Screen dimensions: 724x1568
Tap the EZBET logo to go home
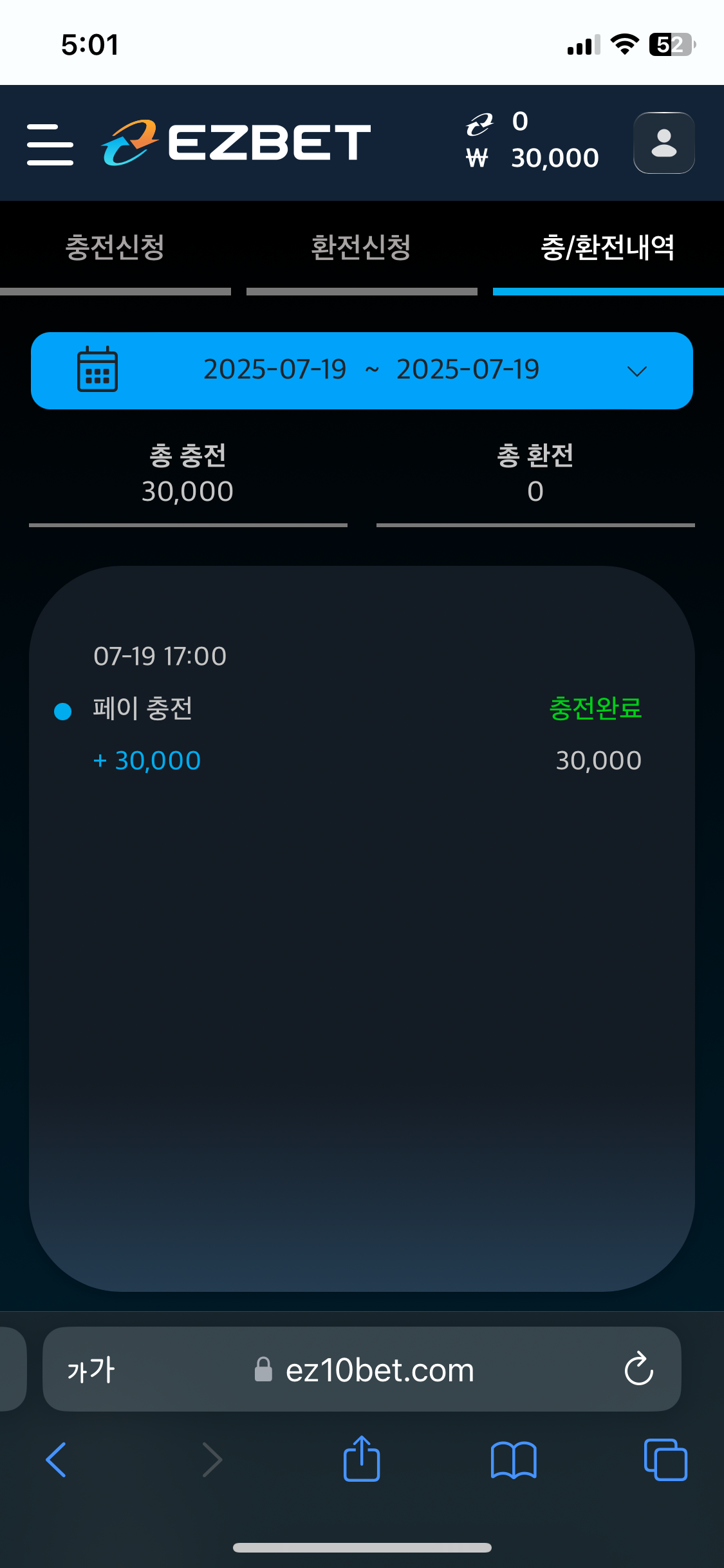click(236, 142)
